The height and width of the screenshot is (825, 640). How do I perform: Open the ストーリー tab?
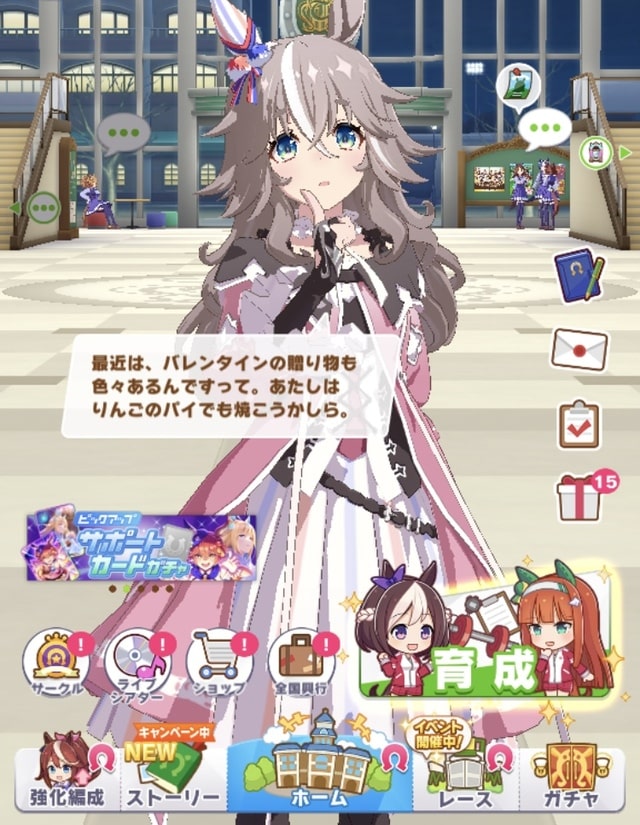(171, 772)
